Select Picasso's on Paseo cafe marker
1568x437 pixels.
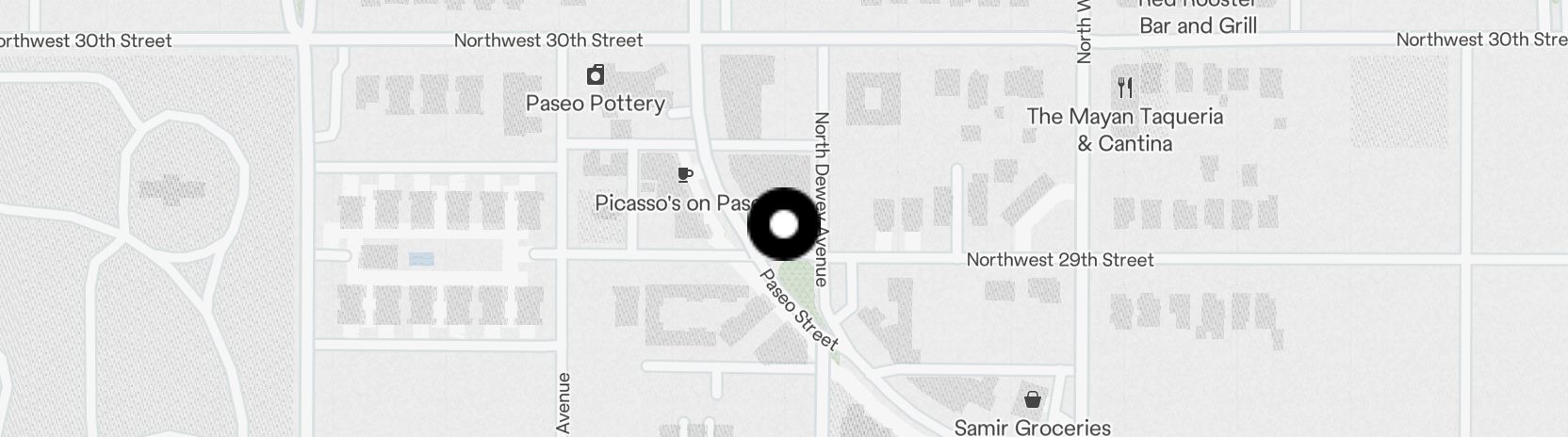(x=685, y=175)
